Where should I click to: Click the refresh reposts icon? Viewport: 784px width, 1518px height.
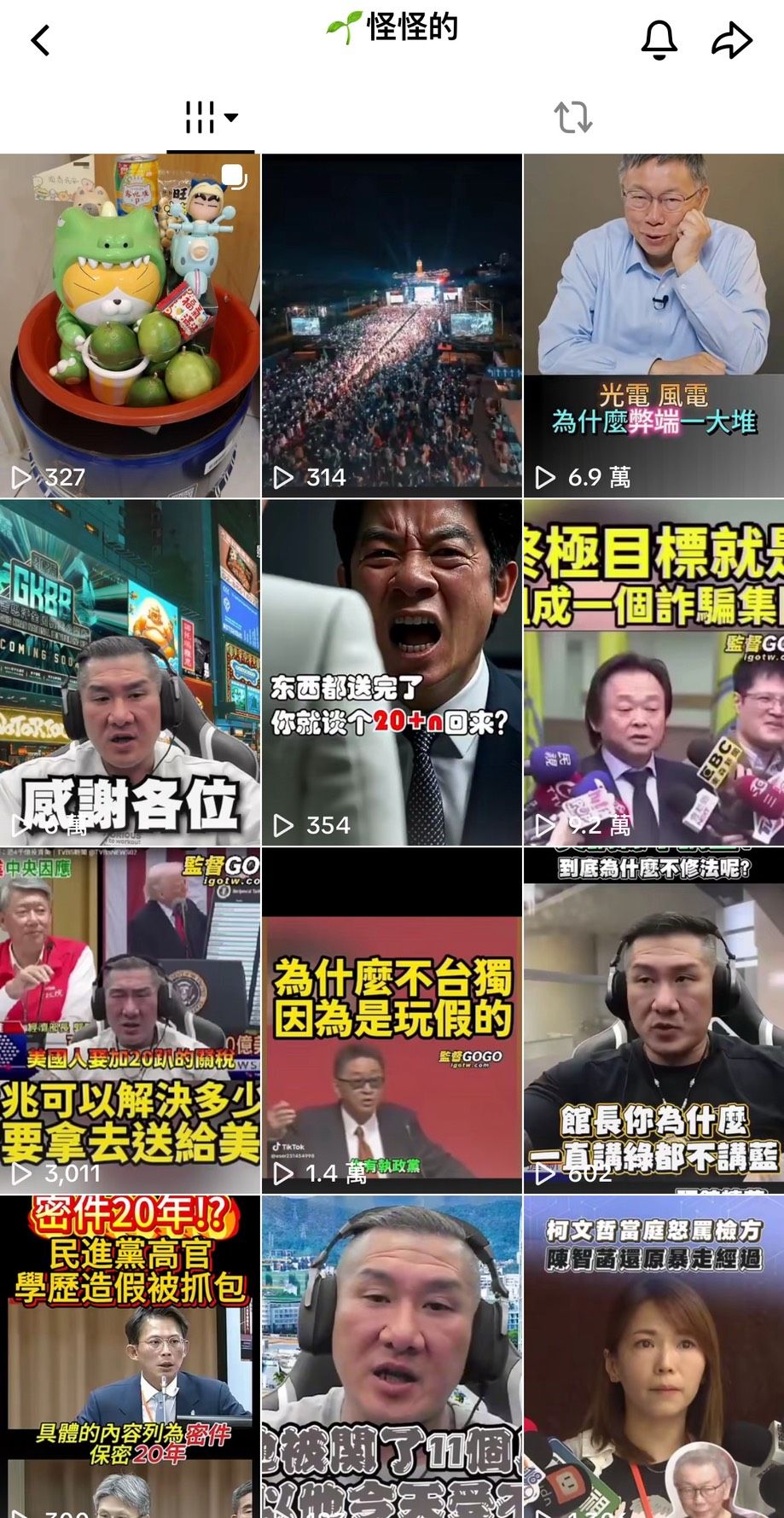[572, 119]
